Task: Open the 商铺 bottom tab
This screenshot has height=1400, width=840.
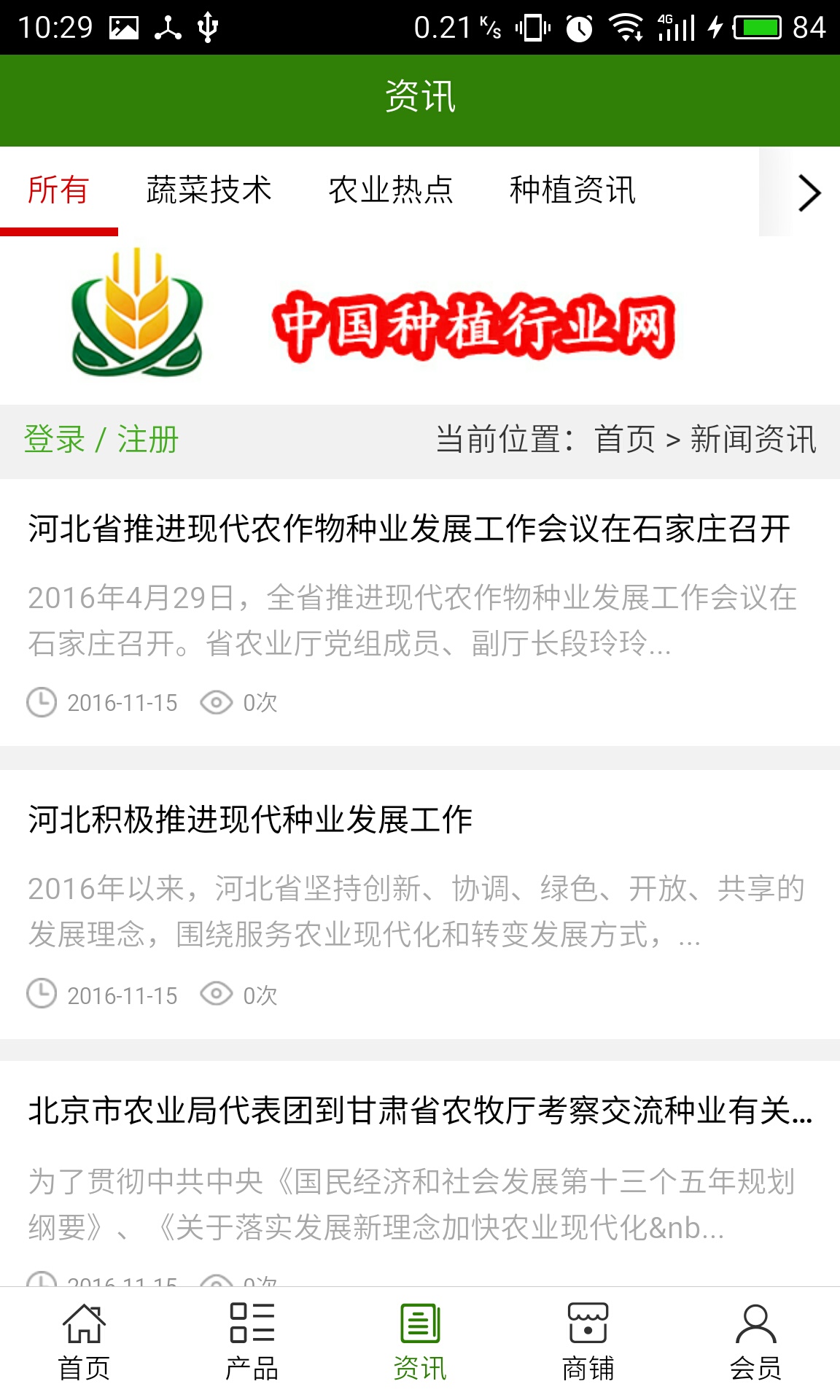Action: (588, 1342)
